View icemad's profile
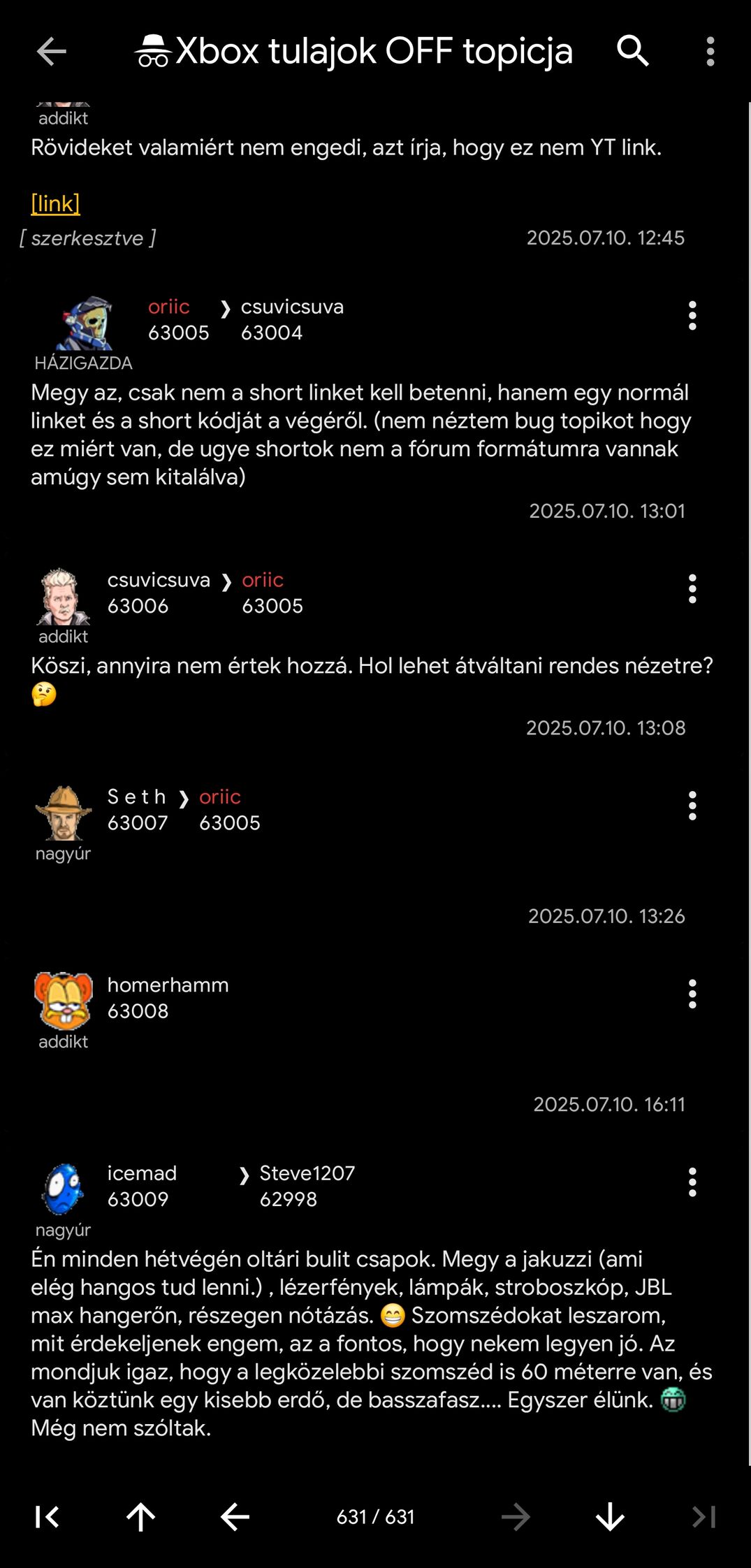The image size is (751, 1568). [142, 1173]
